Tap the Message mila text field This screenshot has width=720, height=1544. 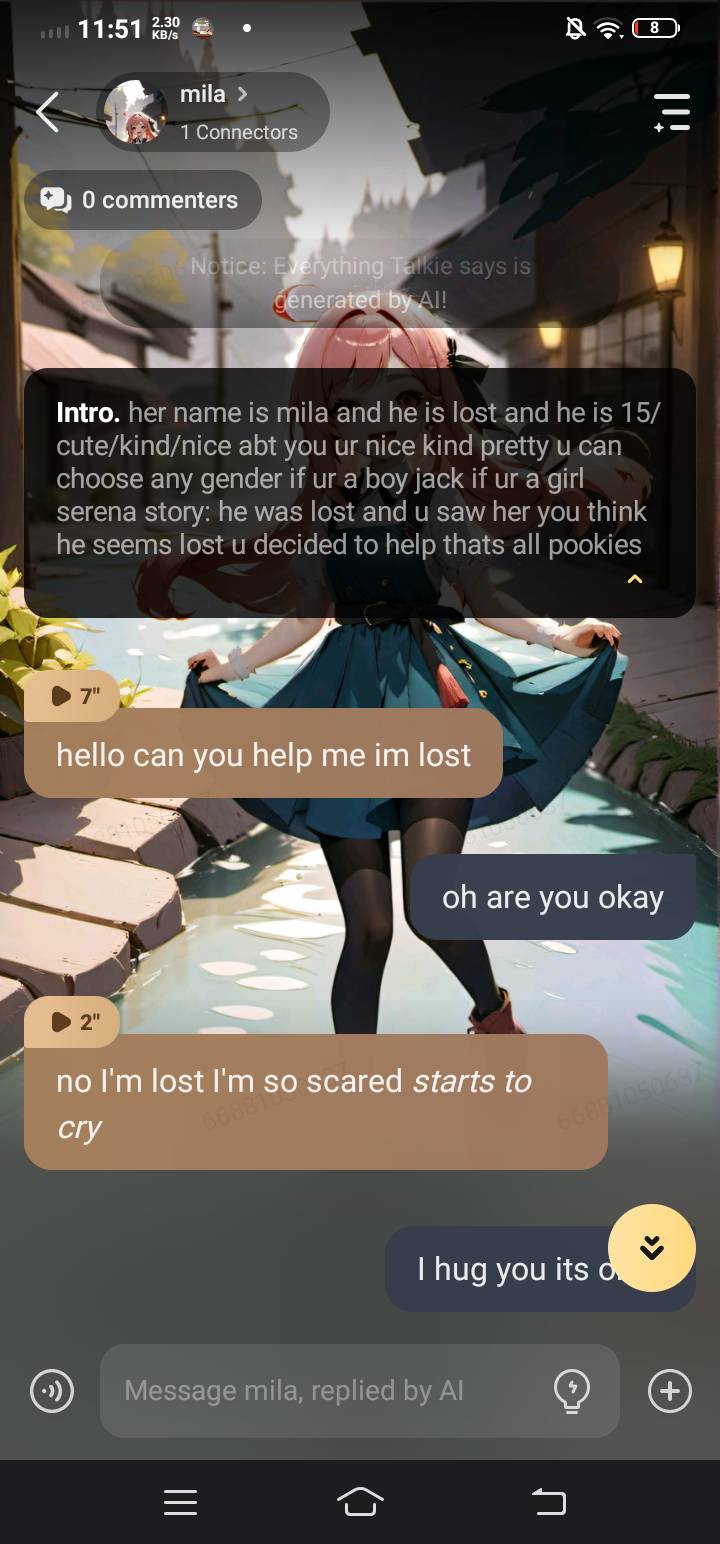tap(320, 1391)
